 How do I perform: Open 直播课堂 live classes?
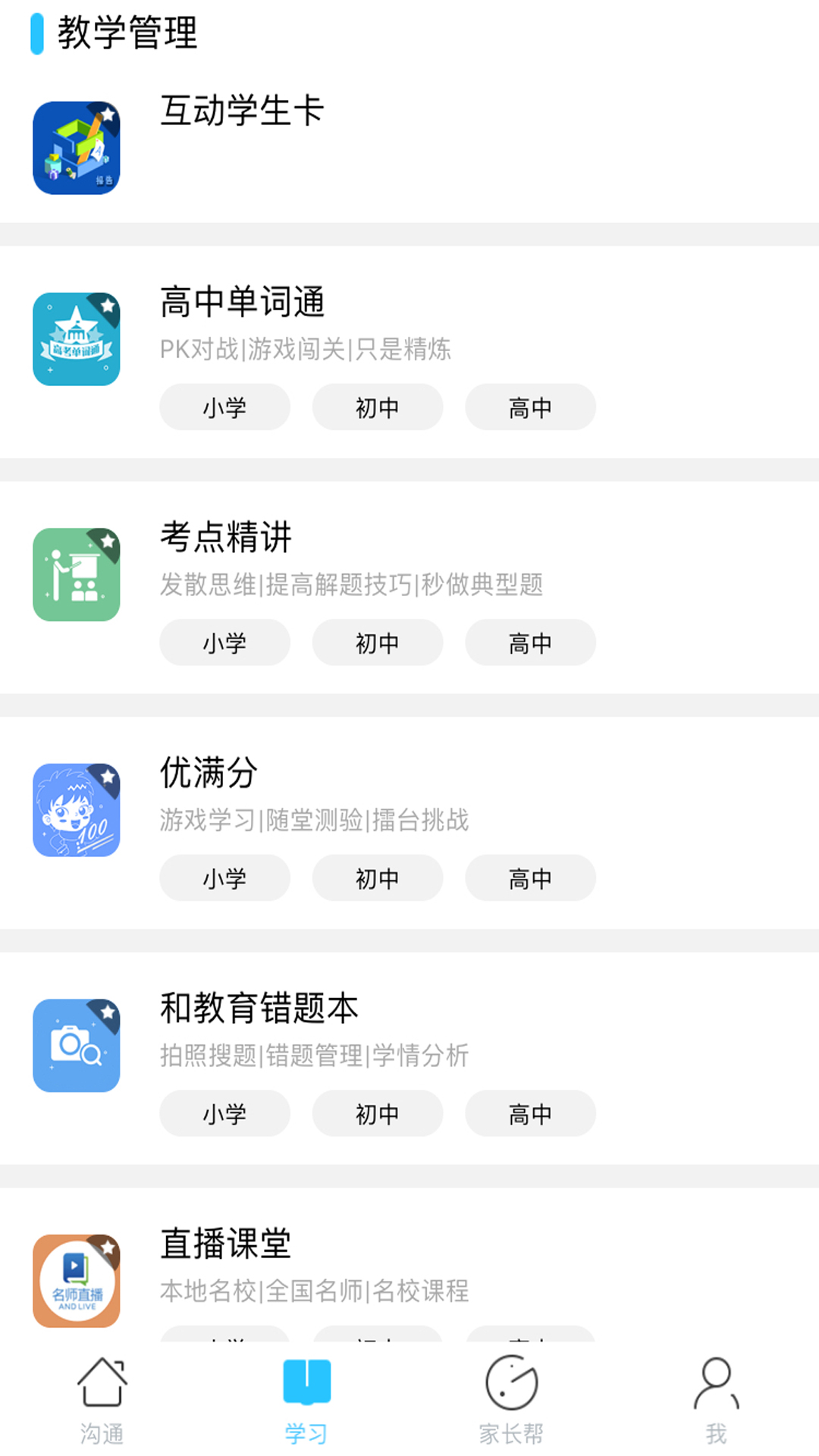tap(226, 1244)
